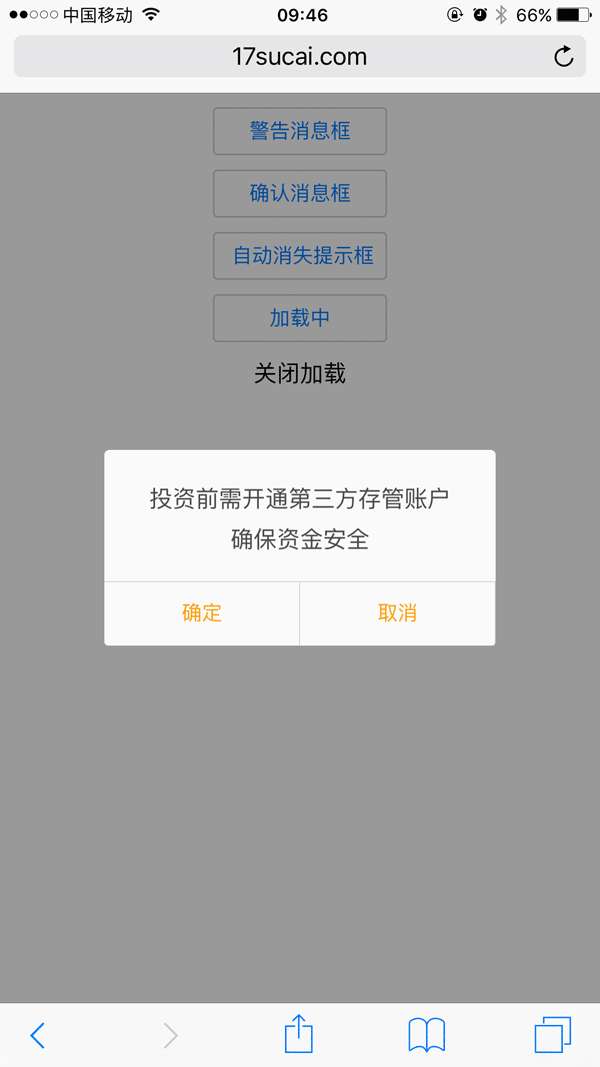Screen dimensions: 600x1067
Task: Go back to the previous page
Action: (38, 1035)
